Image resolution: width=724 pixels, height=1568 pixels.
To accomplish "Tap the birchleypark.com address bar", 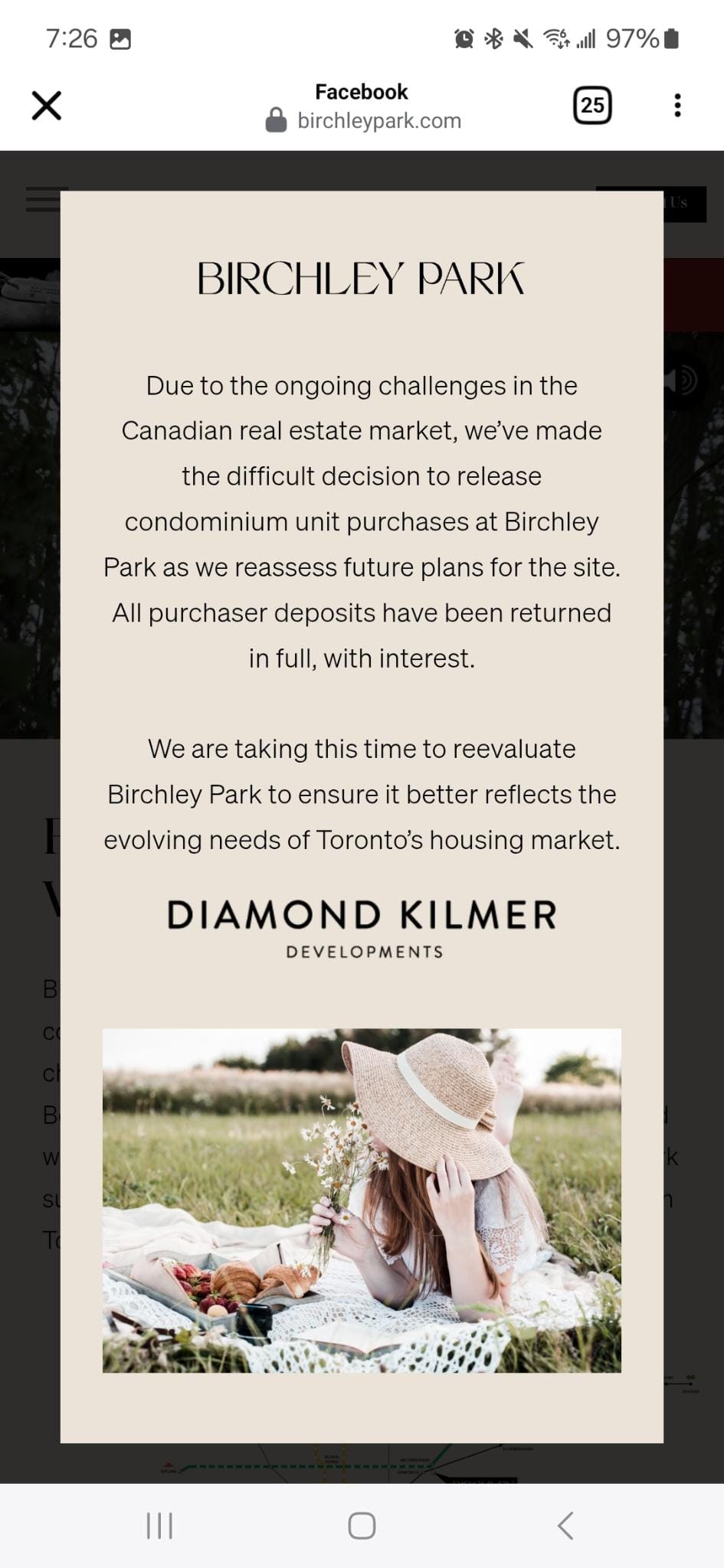I will [x=364, y=120].
